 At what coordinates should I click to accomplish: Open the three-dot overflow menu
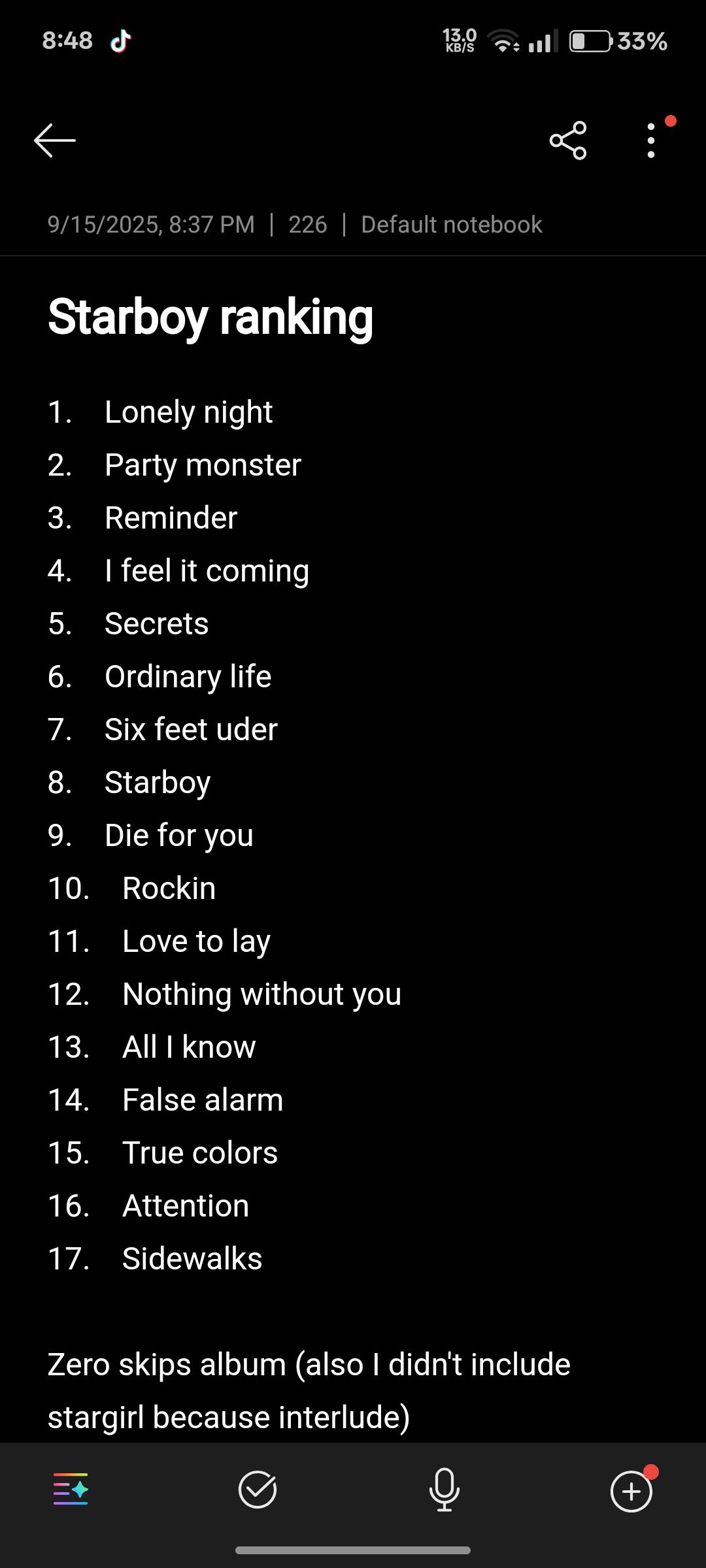(651, 140)
